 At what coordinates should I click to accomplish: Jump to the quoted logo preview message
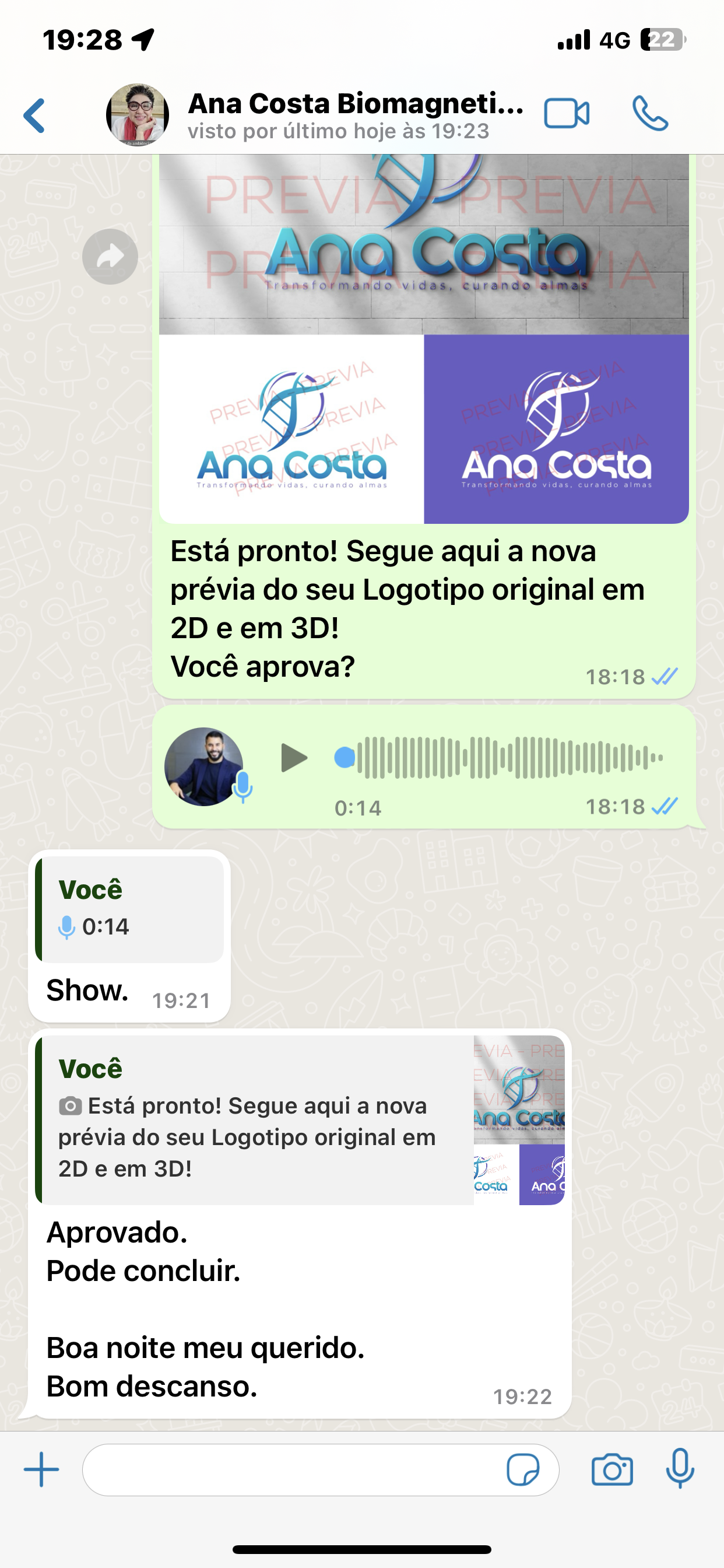pyautogui.click(x=299, y=1119)
